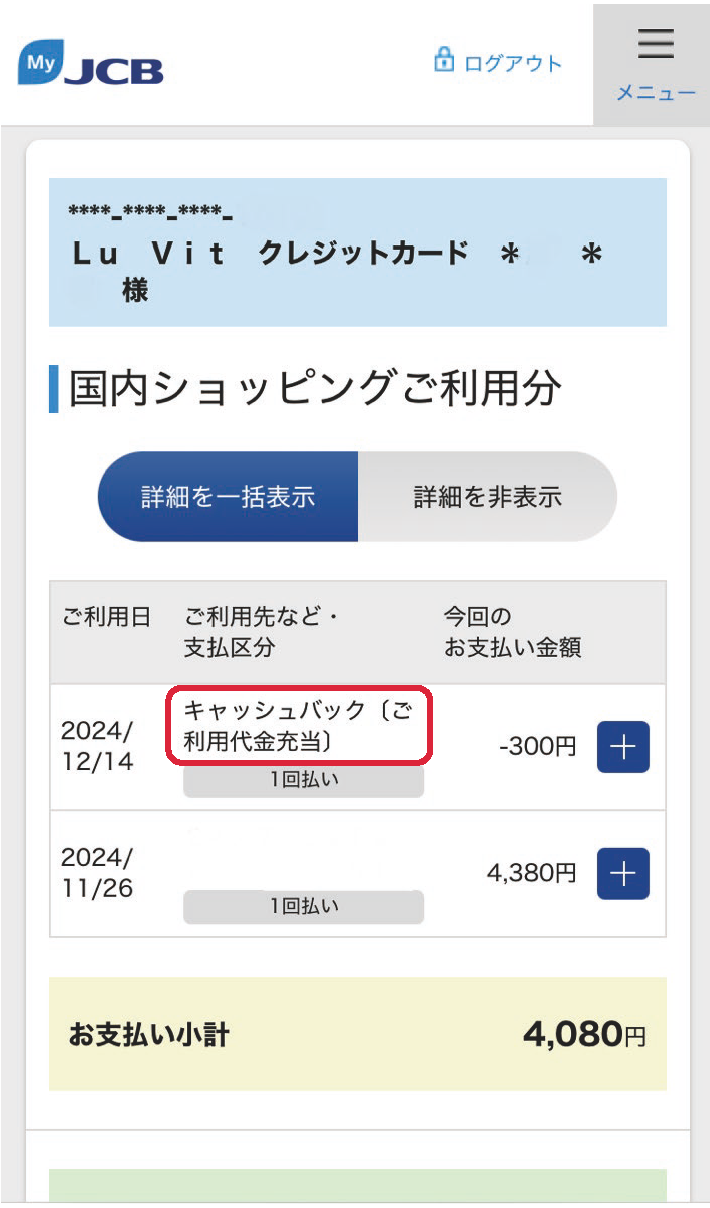
Task: Tap the My JCB logo to go home
Action: [90, 64]
